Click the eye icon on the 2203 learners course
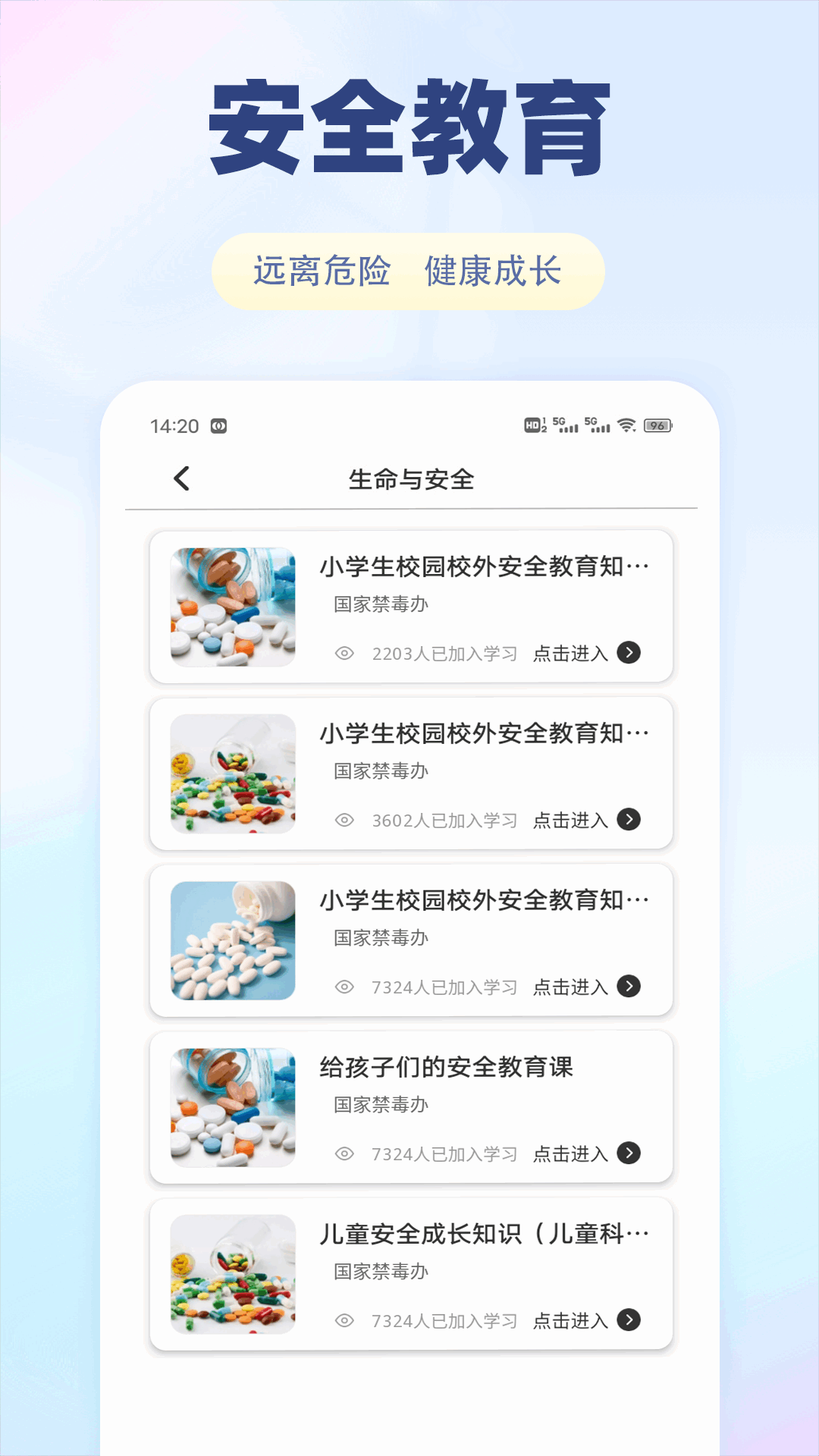 tap(346, 652)
